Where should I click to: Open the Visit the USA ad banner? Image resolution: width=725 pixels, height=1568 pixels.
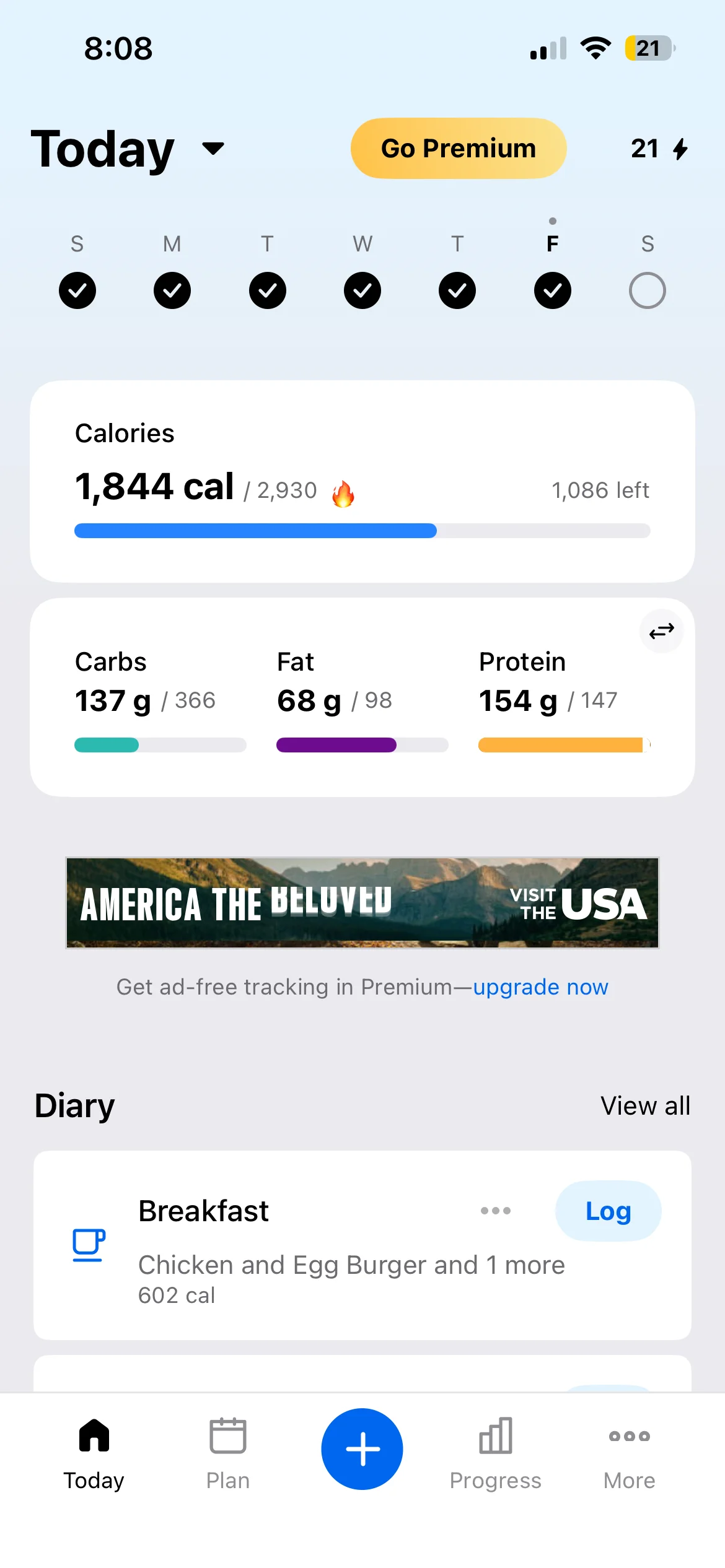(x=362, y=902)
